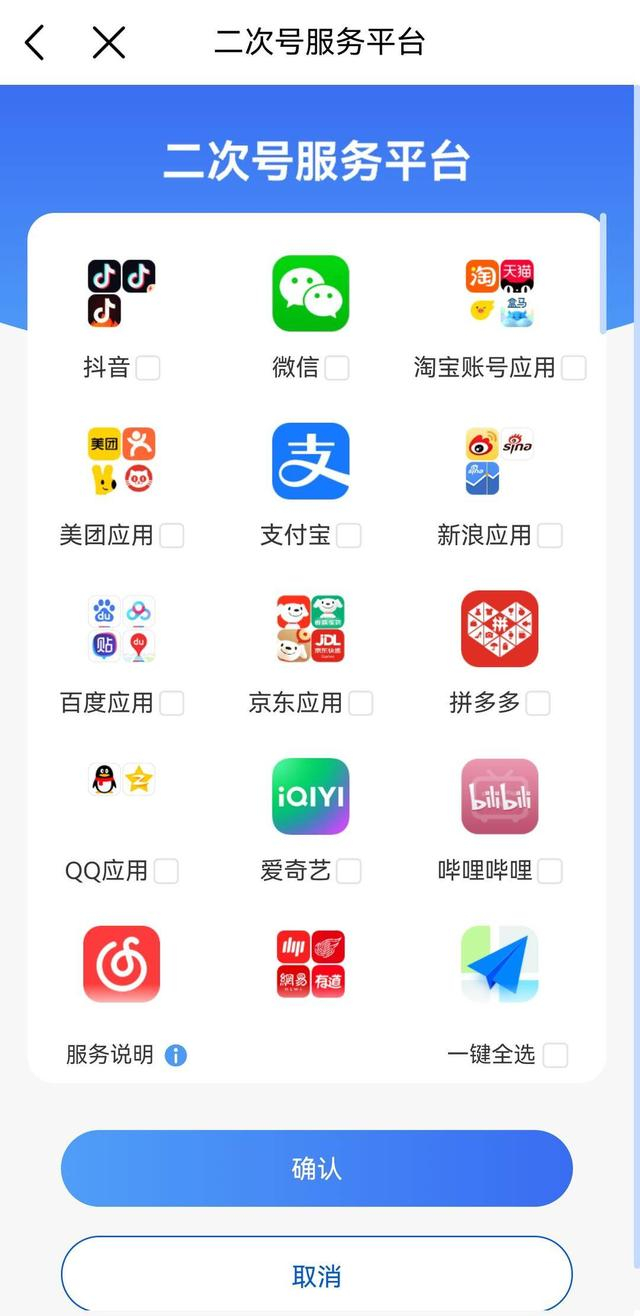Close the page with the X icon
Viewport: 640px width, 1316px height.
(108, 42)
